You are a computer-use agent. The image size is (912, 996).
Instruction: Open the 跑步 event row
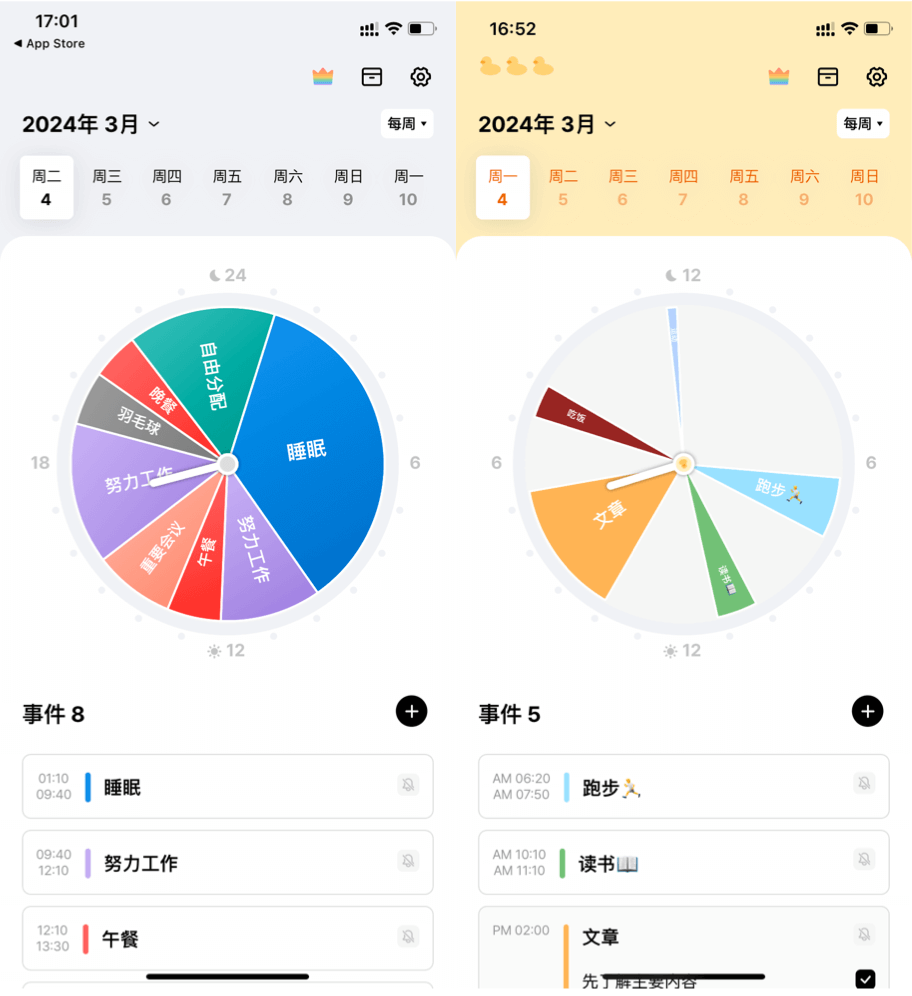pos(683,787)
